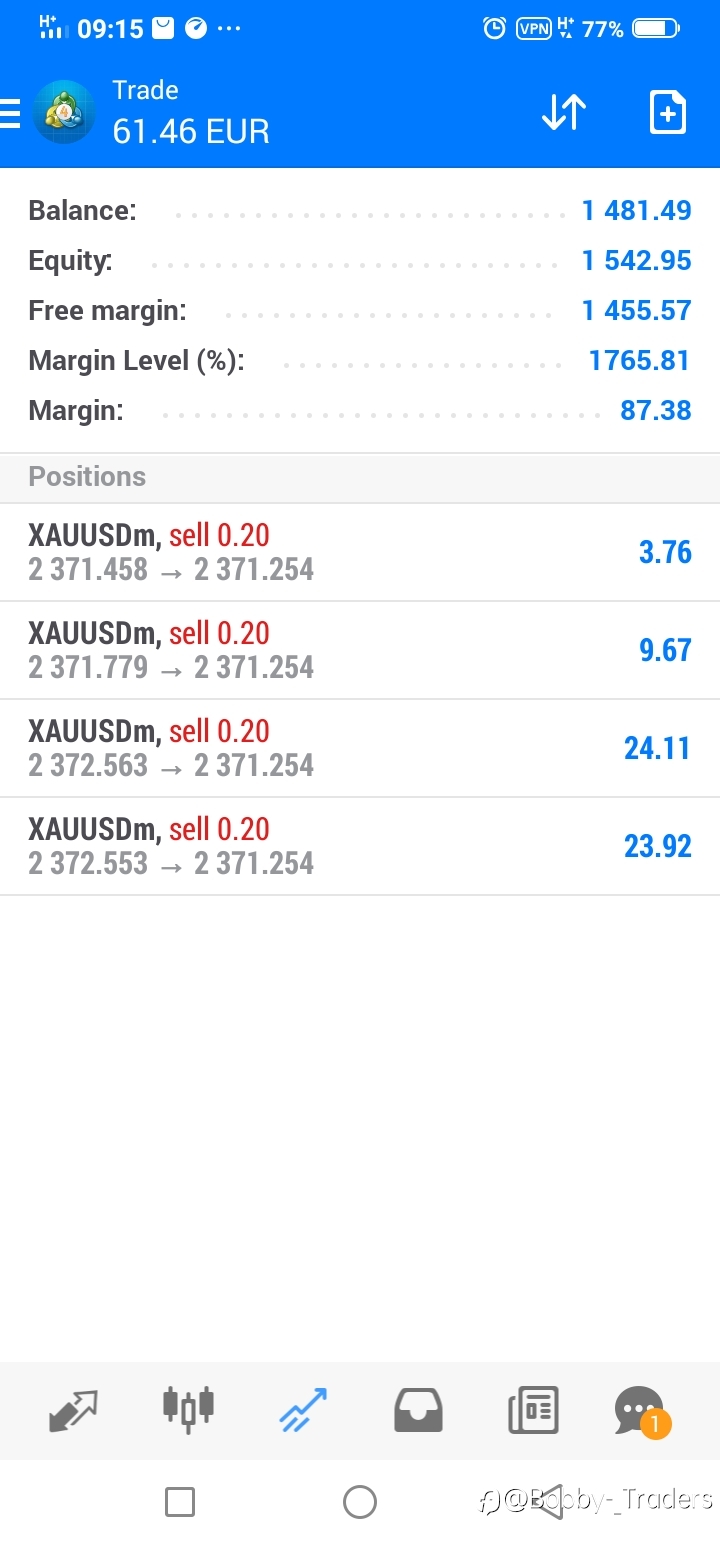Open the hamburger drawer menu

pyautogui.click(x=9, y=113)
